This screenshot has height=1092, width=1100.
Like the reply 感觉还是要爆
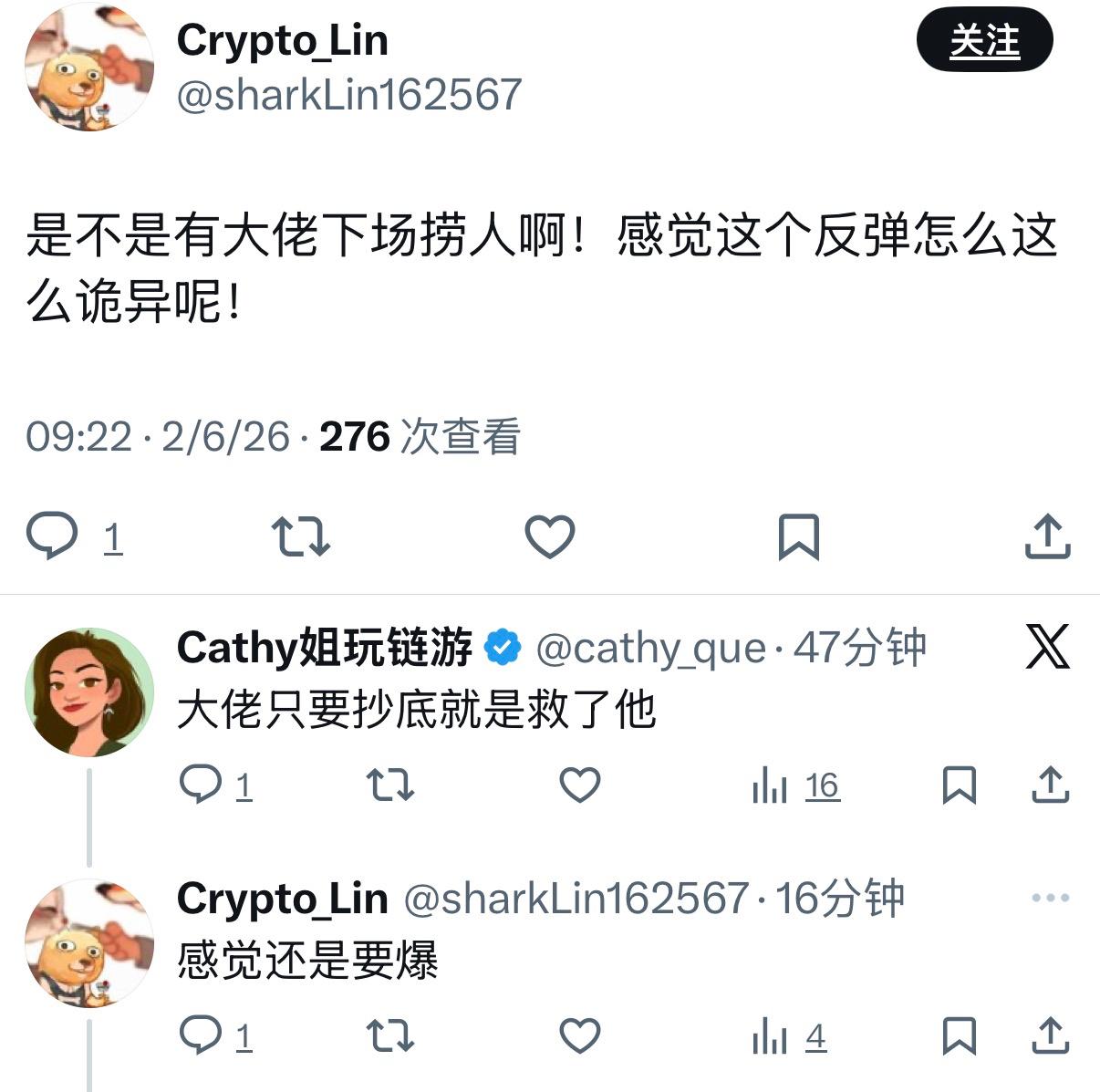click(579, 1036)
